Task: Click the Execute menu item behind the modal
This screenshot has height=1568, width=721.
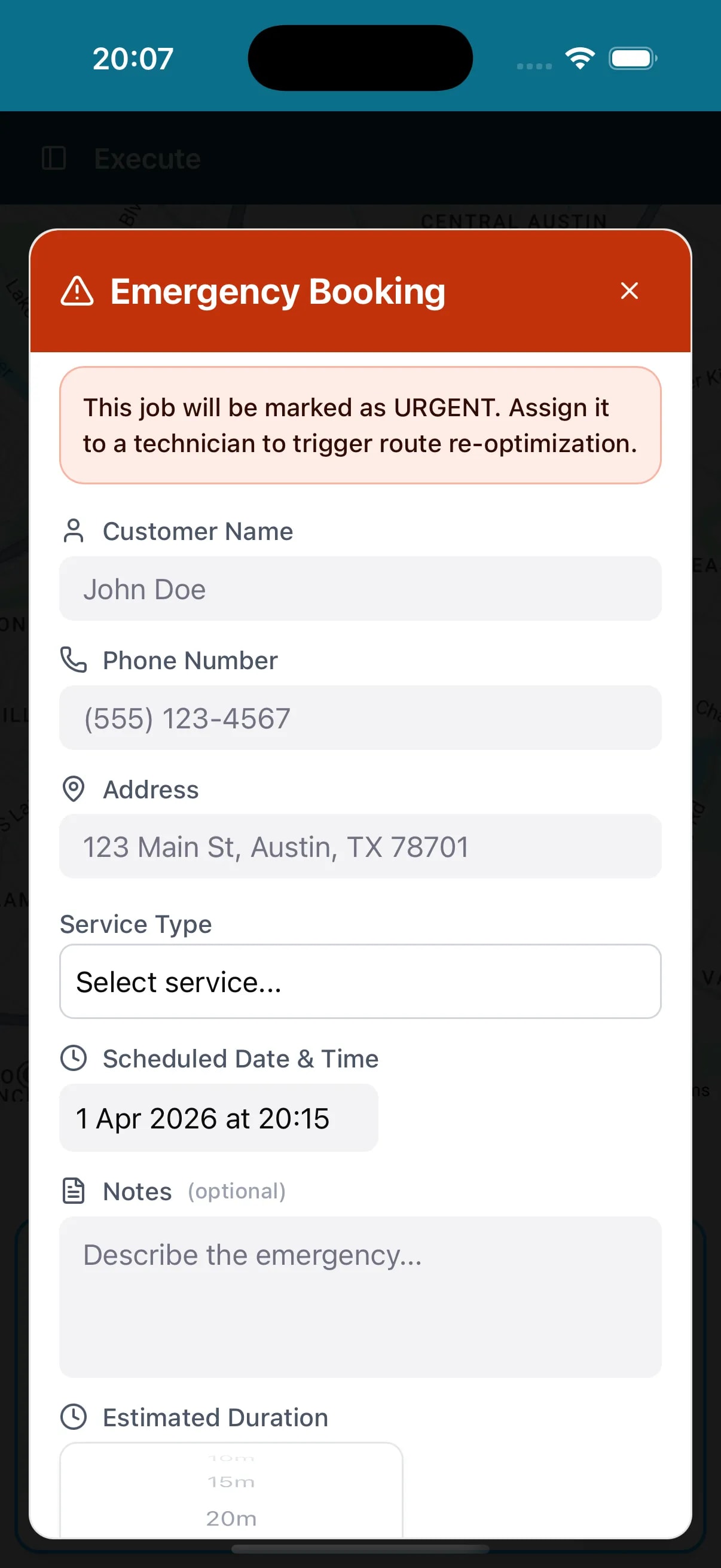Action: [x=146, y=159]
